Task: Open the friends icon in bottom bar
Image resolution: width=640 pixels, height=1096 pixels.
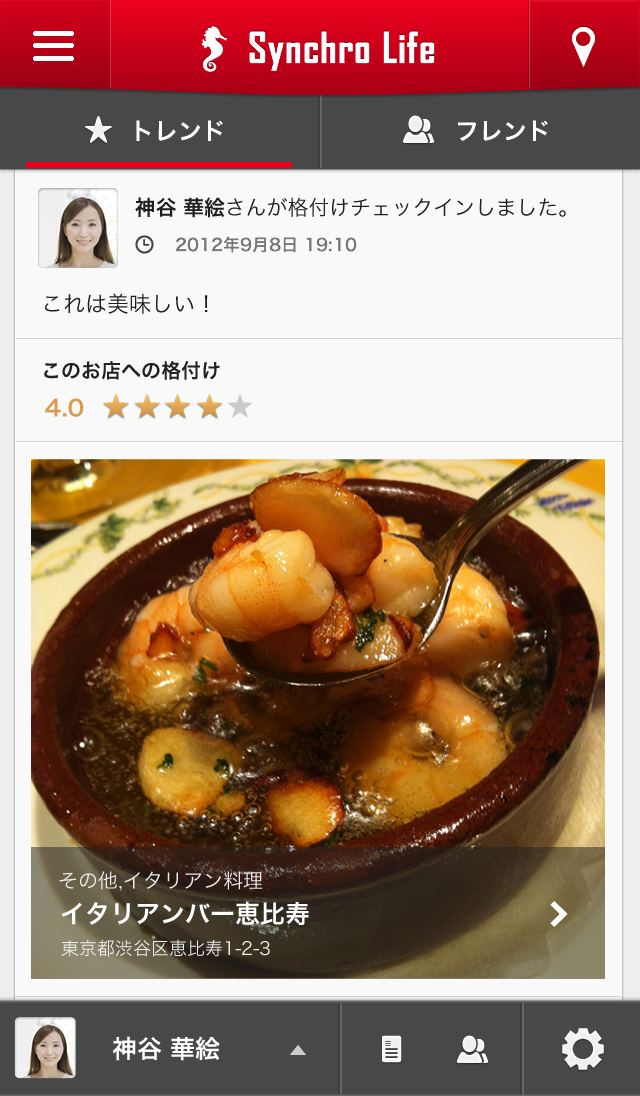Action: pyautogui.click(x=472, y=1049)
